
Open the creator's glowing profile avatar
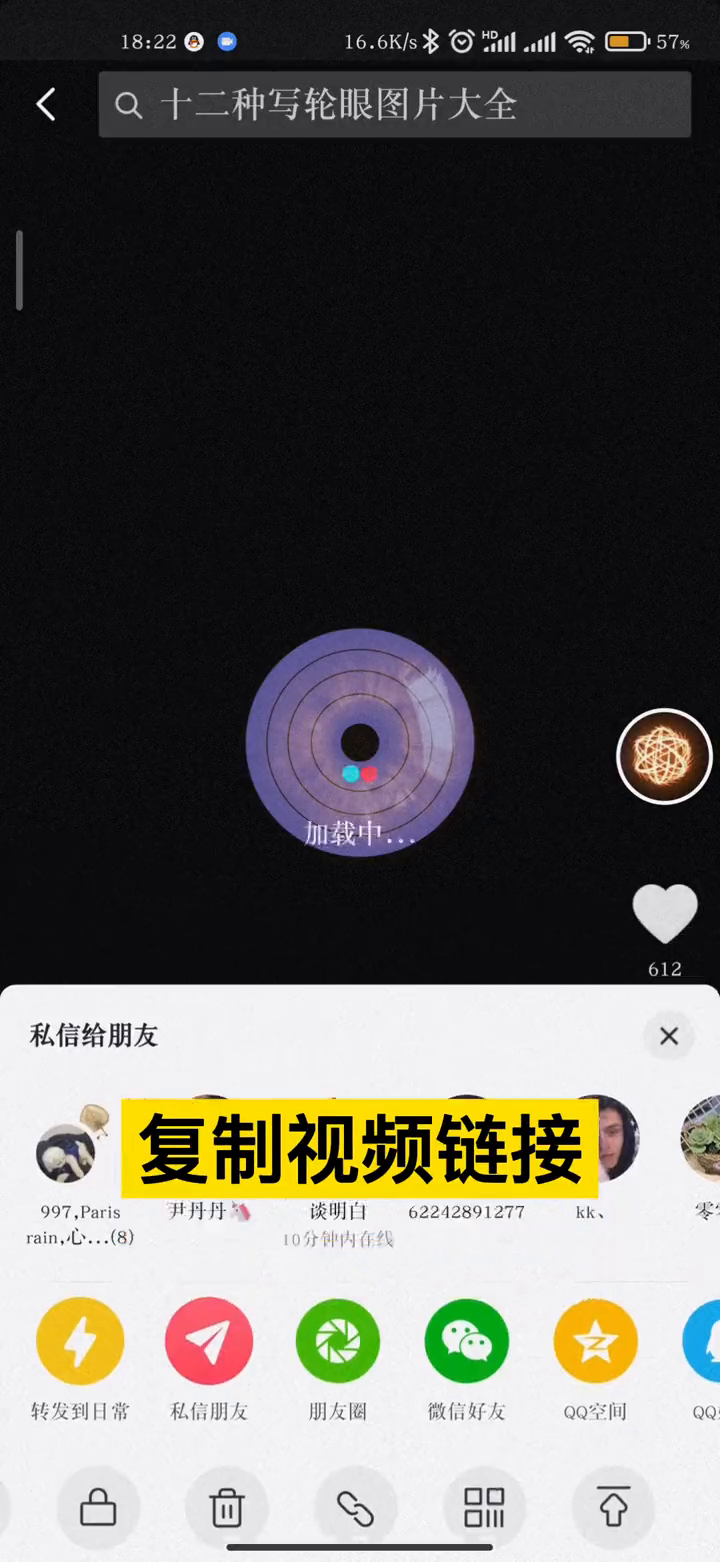click(x=664, y=756)
